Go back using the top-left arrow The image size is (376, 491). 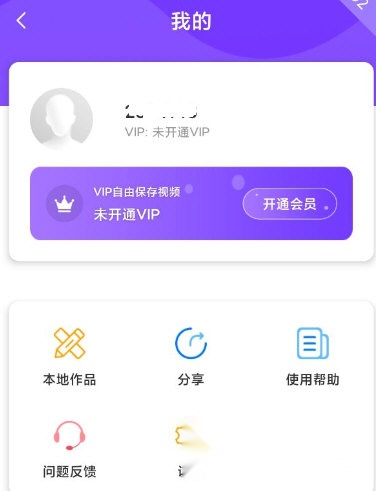(x=21, y=20)
